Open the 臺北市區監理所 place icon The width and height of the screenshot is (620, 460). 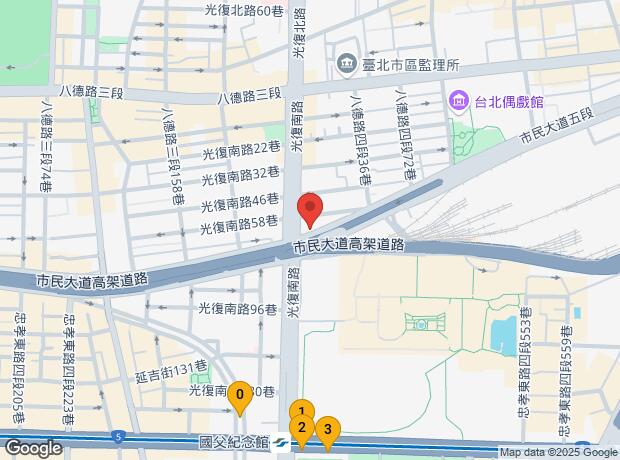pos(347,64)
